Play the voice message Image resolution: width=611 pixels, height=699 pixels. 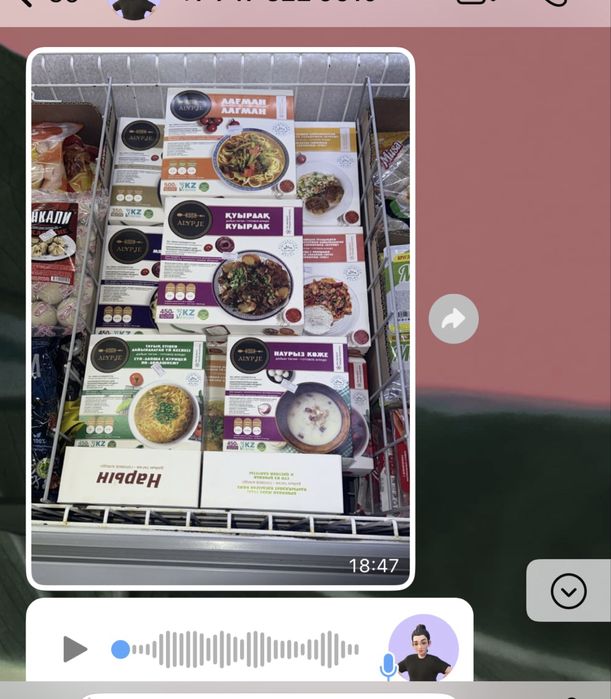point(75,649)
